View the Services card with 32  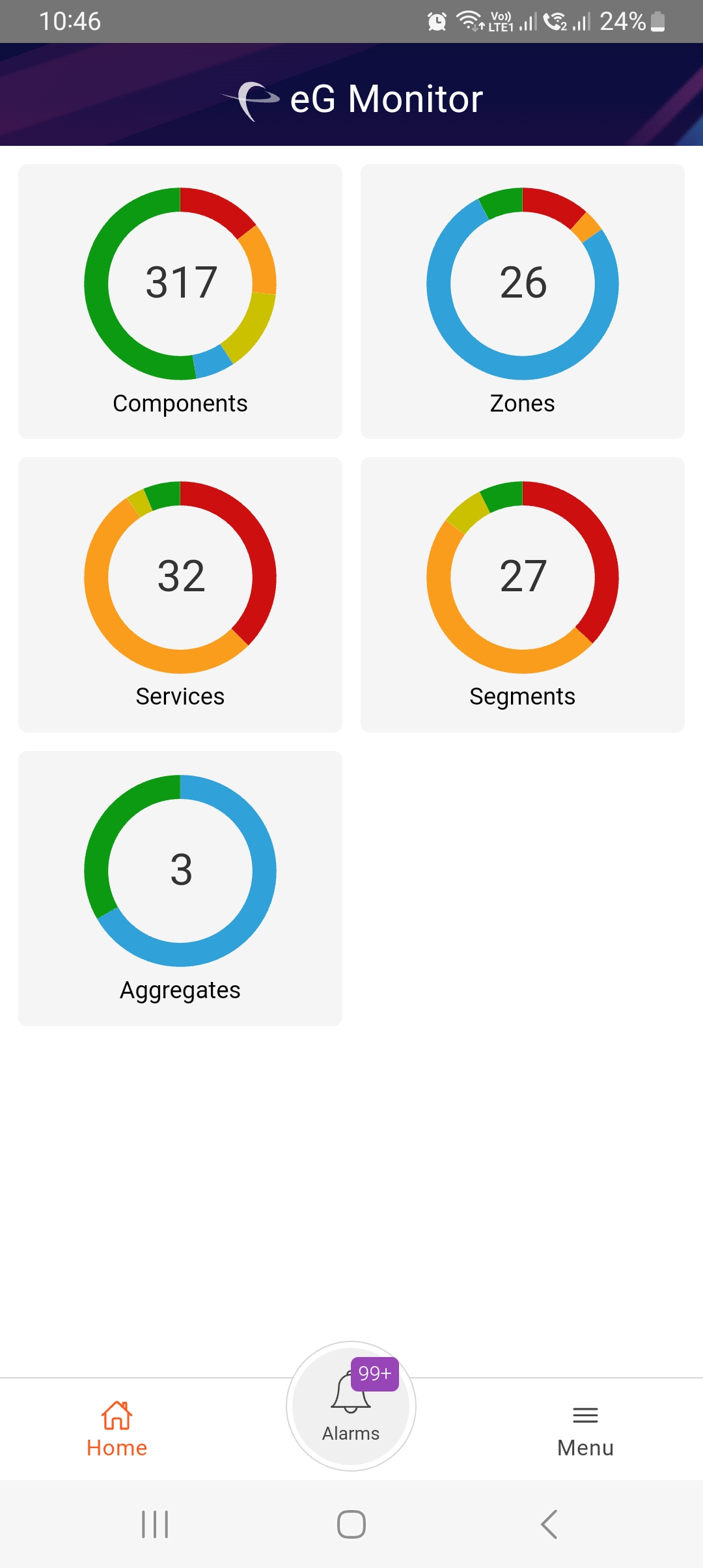coord(180,595)
